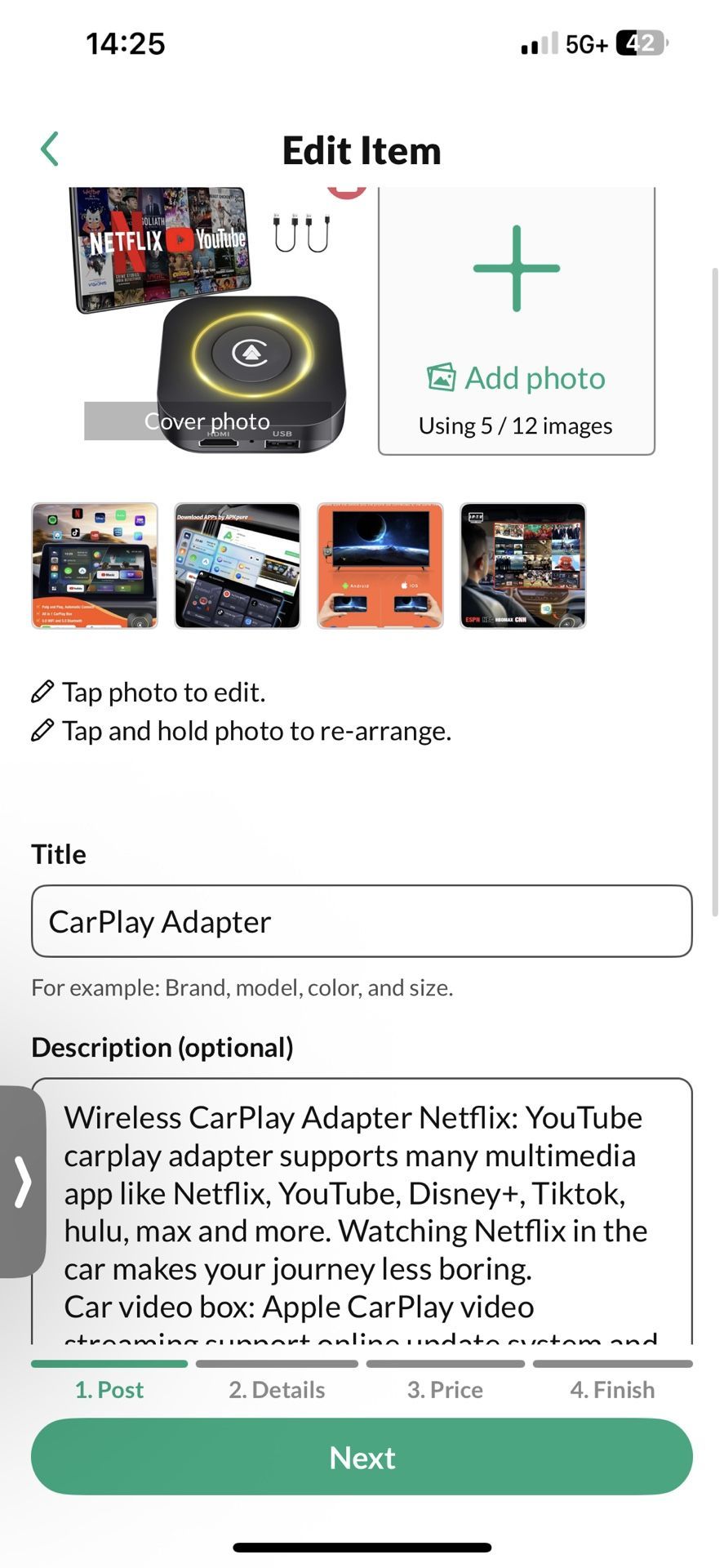Open the Download APPs by APKpure thumbnail
Viewport: 724px width, 1568px height.
(237, 564)
